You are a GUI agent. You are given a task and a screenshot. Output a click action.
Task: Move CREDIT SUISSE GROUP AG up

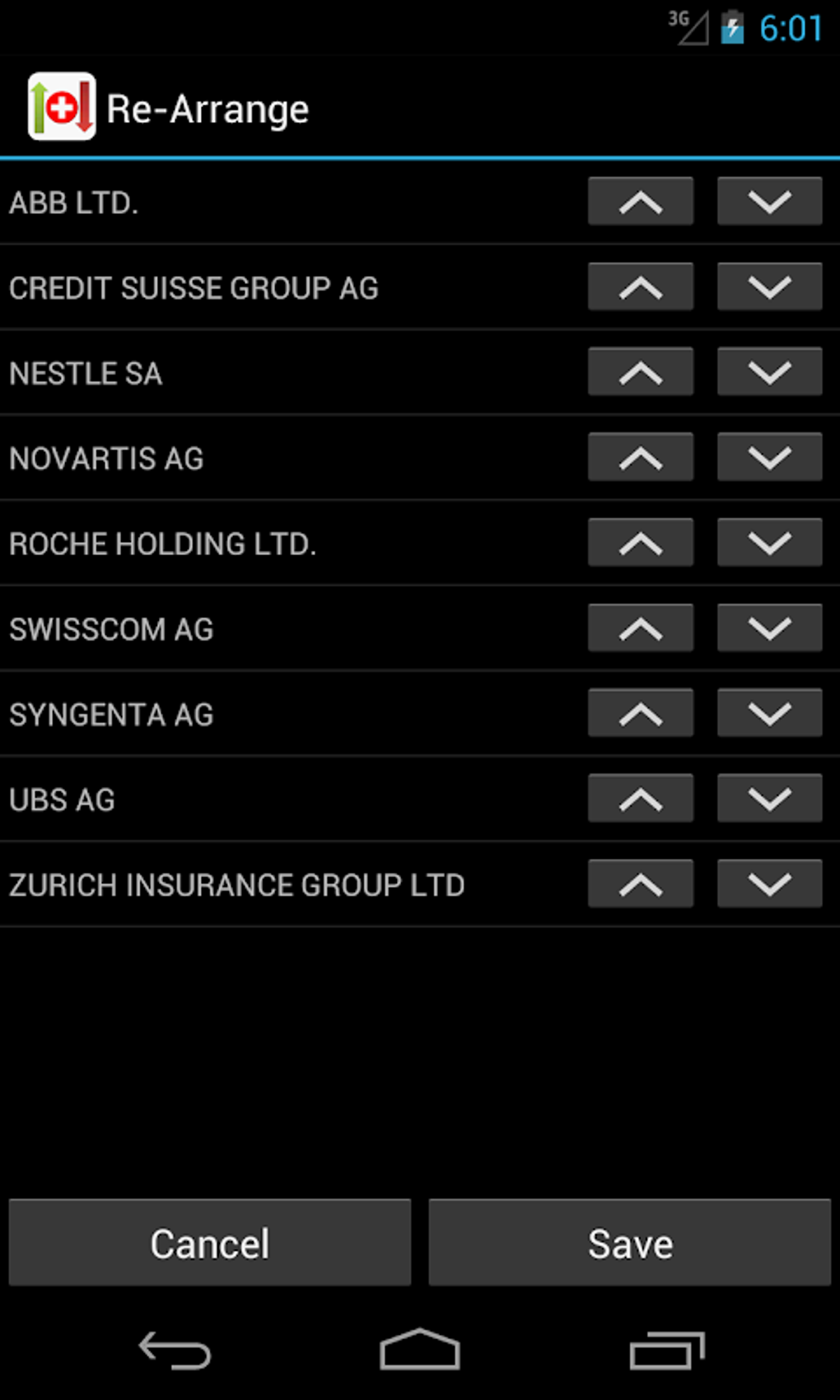pos(641,287)
